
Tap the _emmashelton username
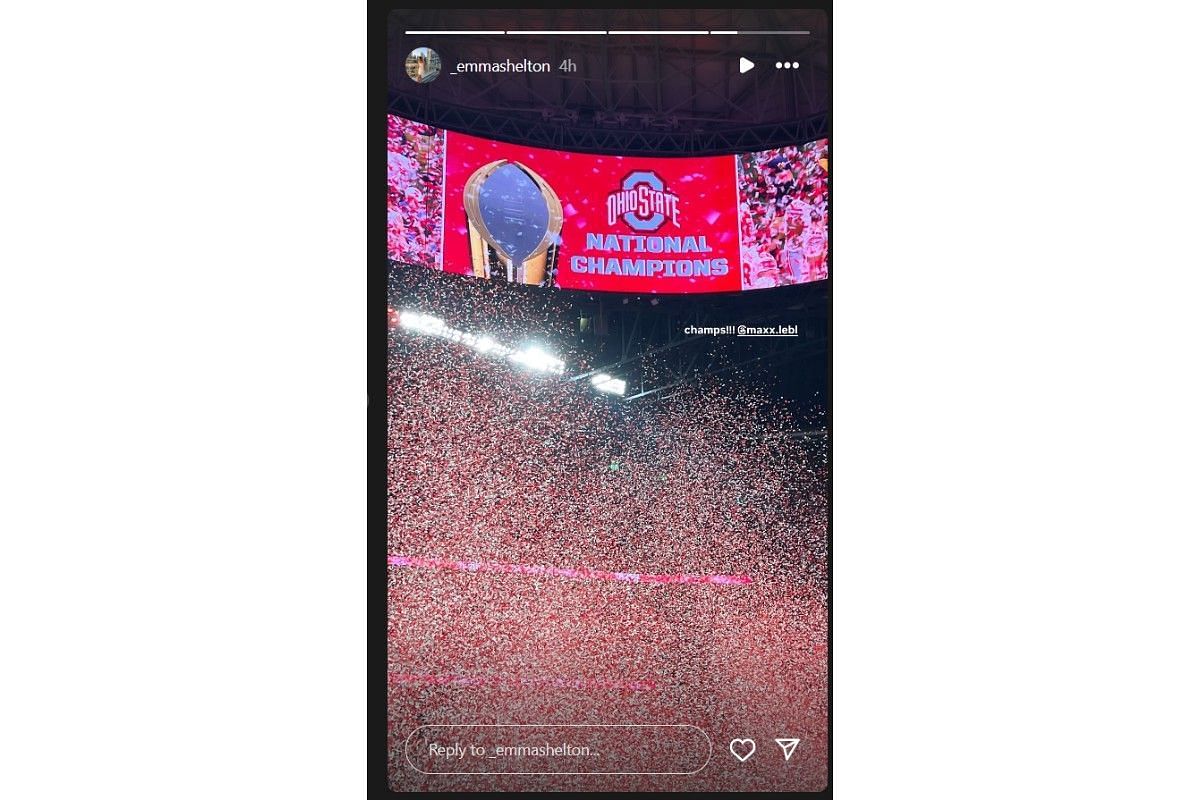pyautogui.click(x=500, y=66)
